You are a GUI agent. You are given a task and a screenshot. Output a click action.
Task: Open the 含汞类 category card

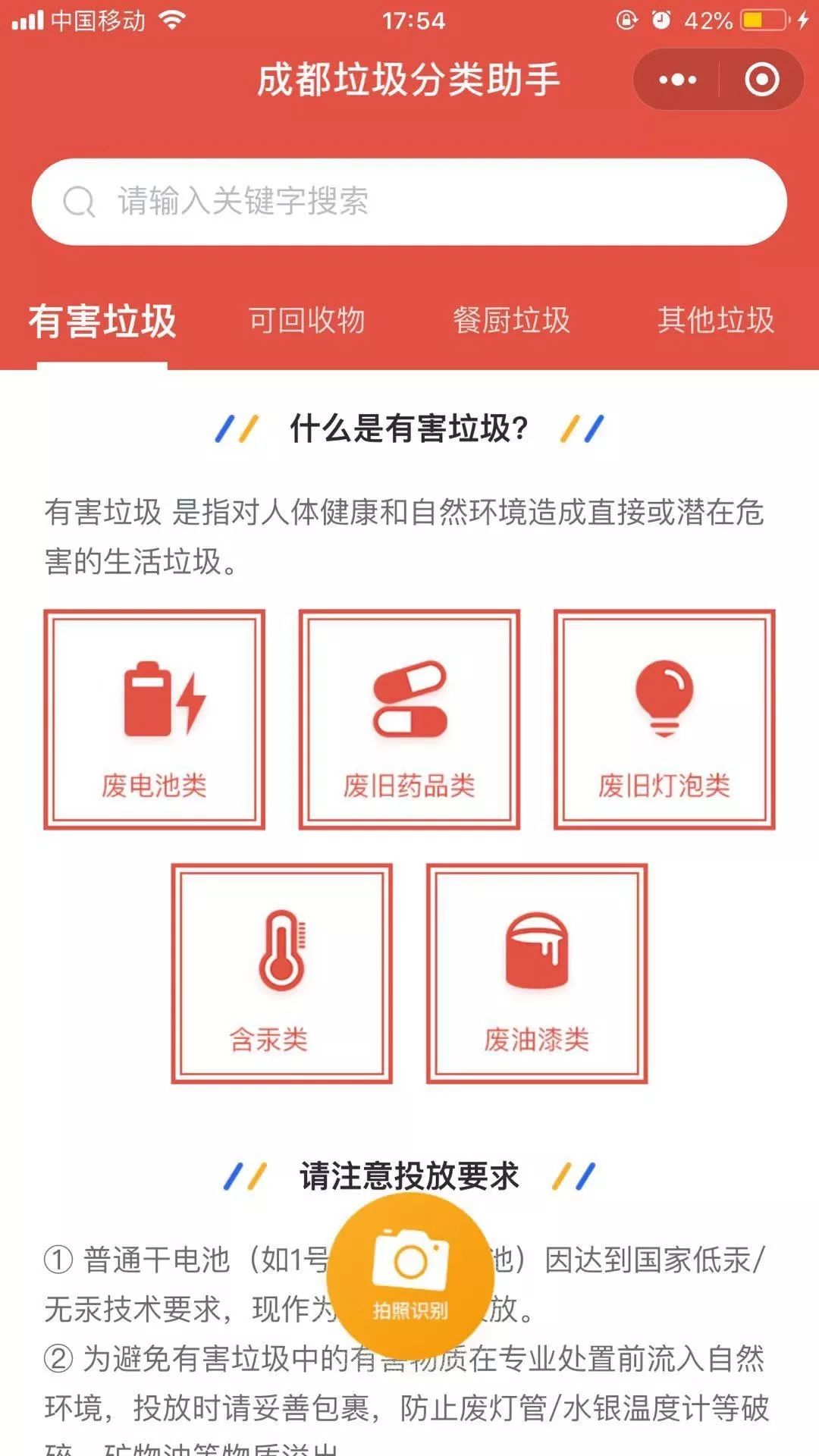tap(281, 974)
